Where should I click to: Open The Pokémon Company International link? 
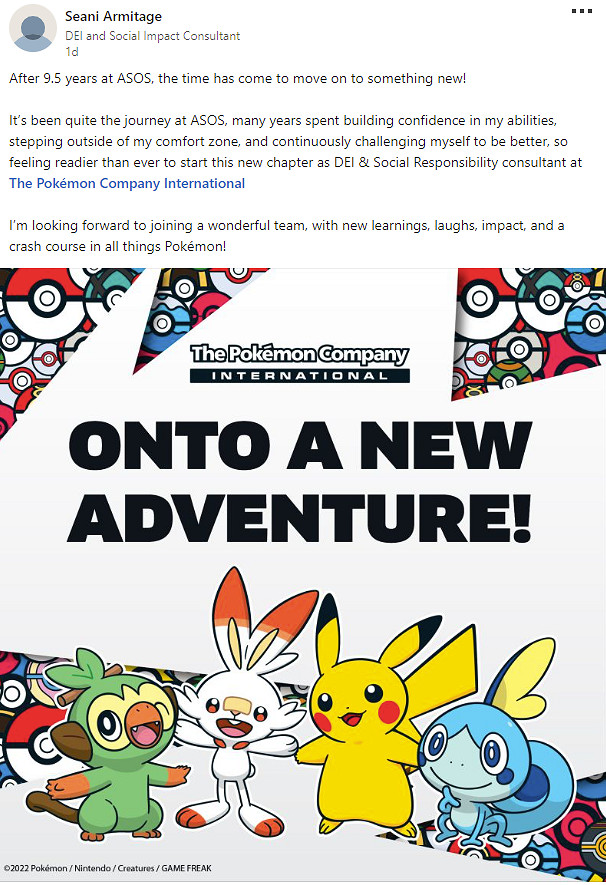[127, 183]
